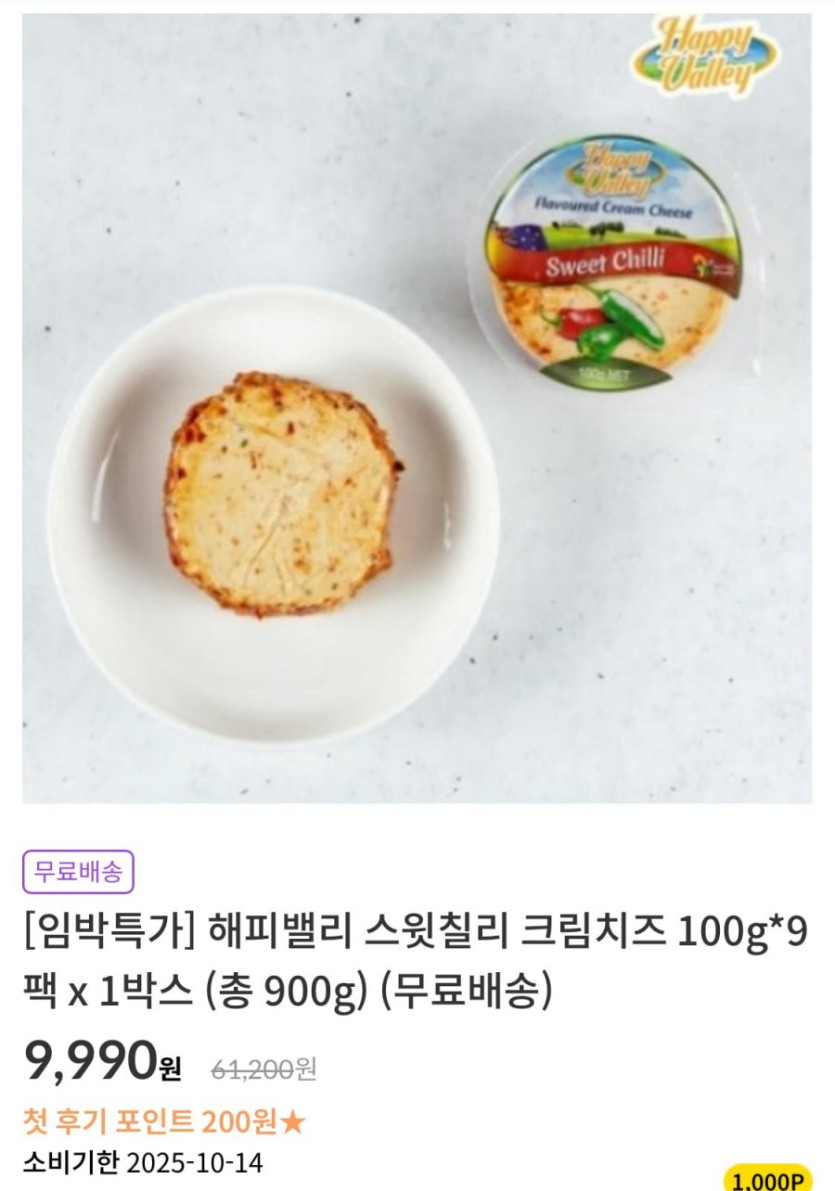Open the Sweet Chilli cream cheese product image
The width and height of the screenshot is (835, 1191).
[x=417, y=408]
